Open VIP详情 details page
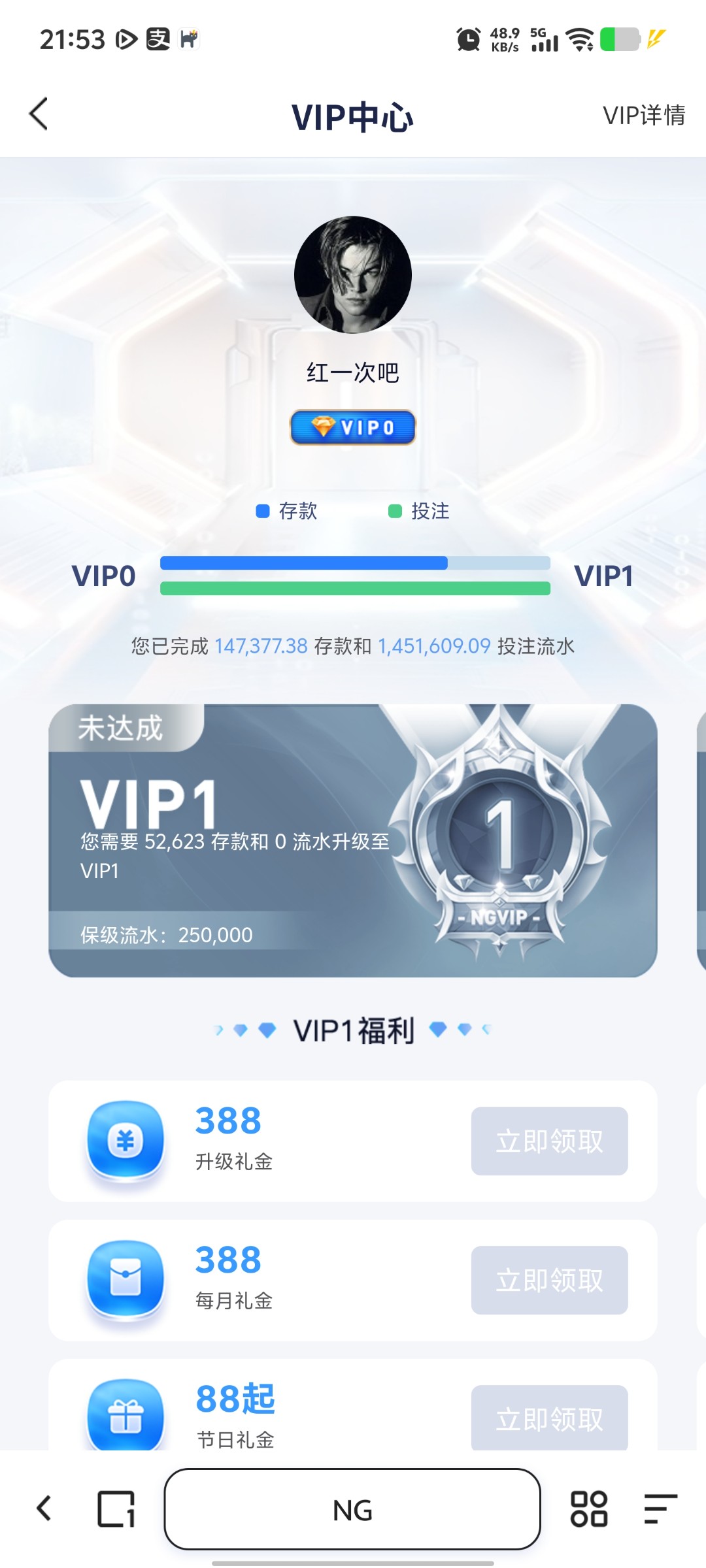The height and width of the screenshot is (1568, 706). 644,116
